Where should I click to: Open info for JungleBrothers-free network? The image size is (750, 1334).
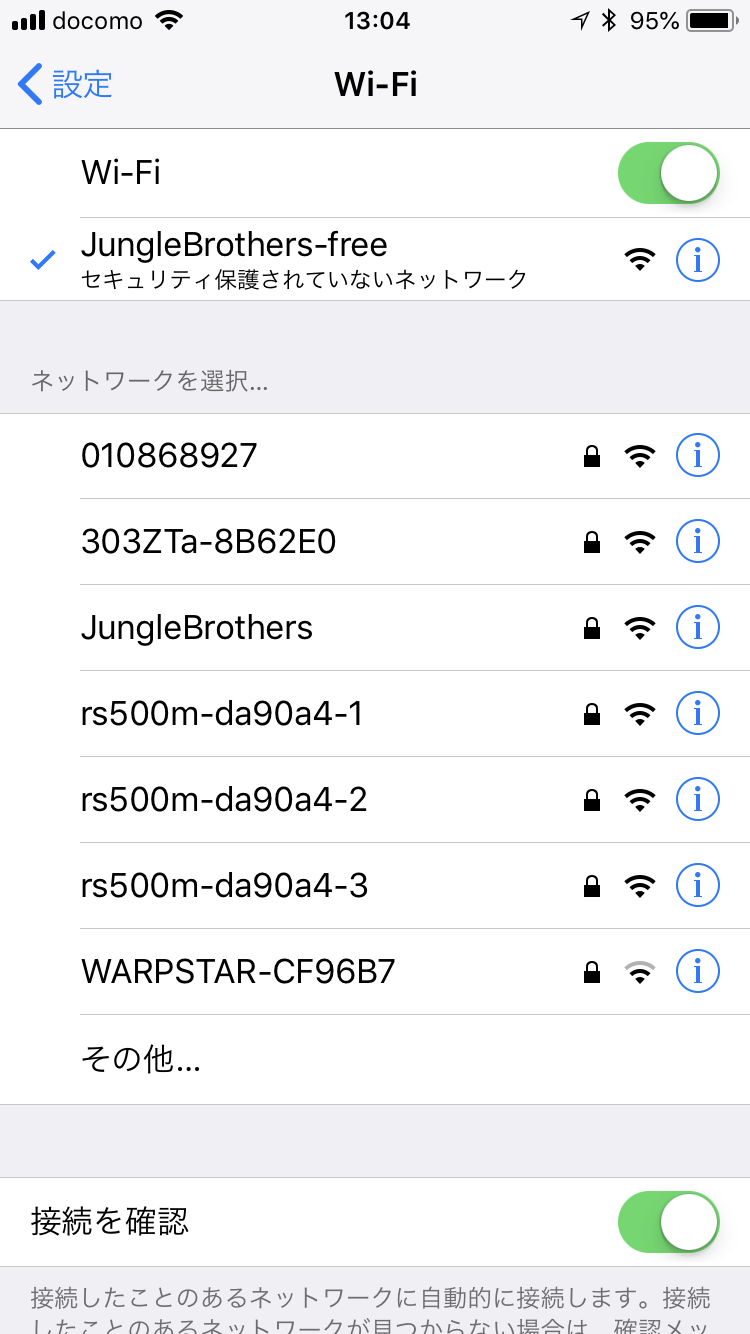click(698, 260)
